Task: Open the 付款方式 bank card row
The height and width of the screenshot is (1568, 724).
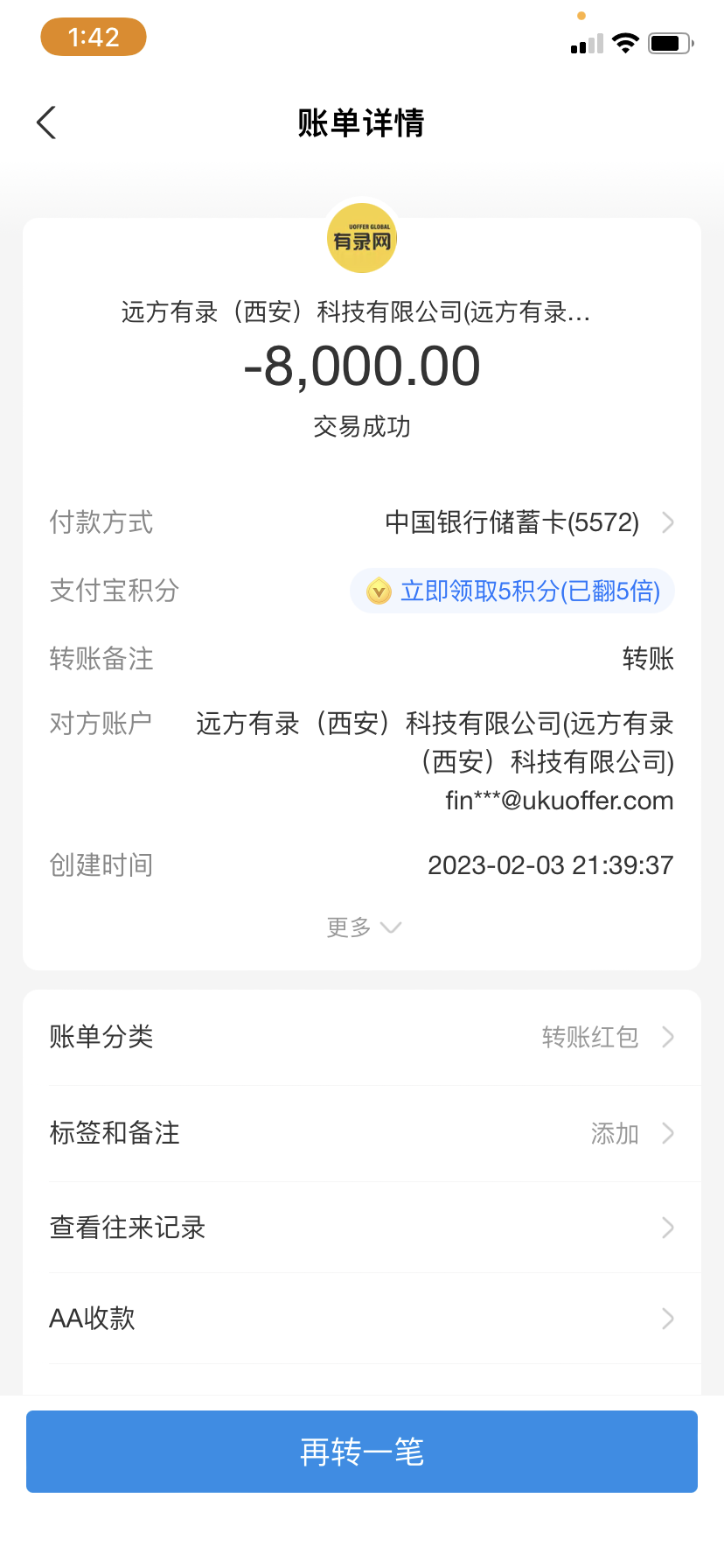Action: point(525,522)
